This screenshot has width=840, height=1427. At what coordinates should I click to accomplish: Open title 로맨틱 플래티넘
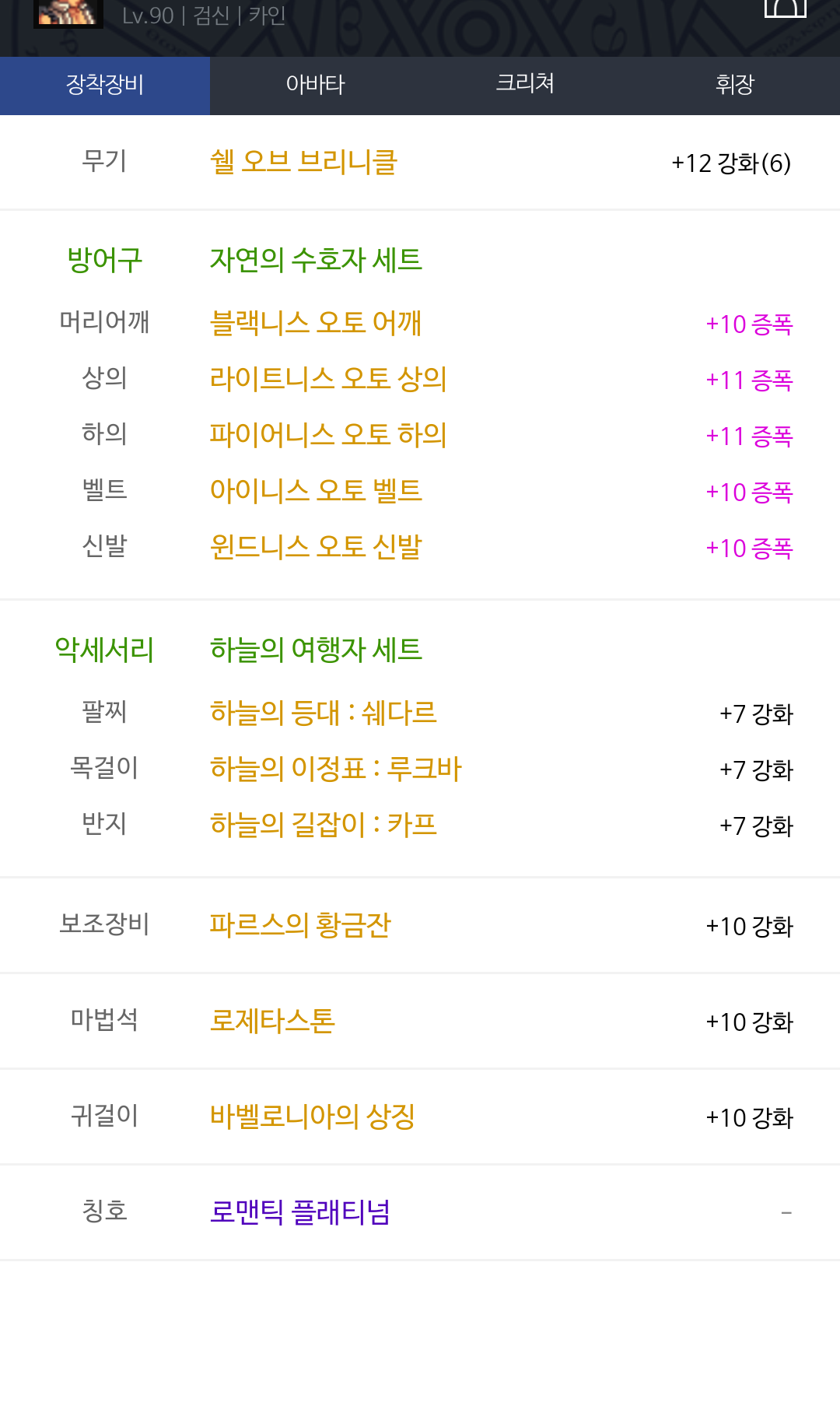tap(299, 1212)
